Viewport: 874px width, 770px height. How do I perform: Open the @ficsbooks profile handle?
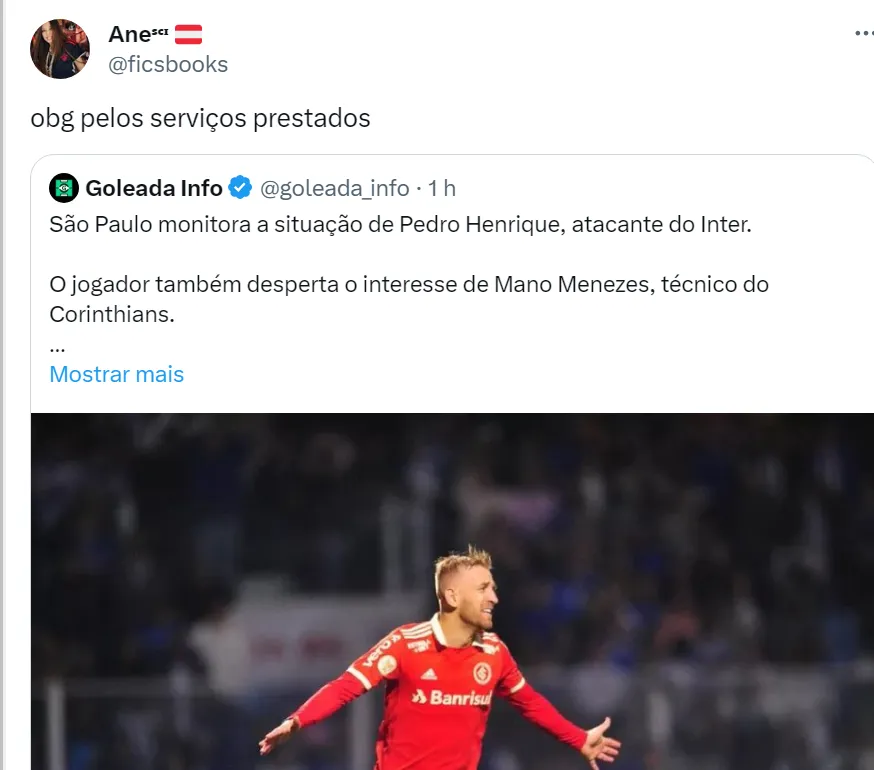click(x=168, y=65)
